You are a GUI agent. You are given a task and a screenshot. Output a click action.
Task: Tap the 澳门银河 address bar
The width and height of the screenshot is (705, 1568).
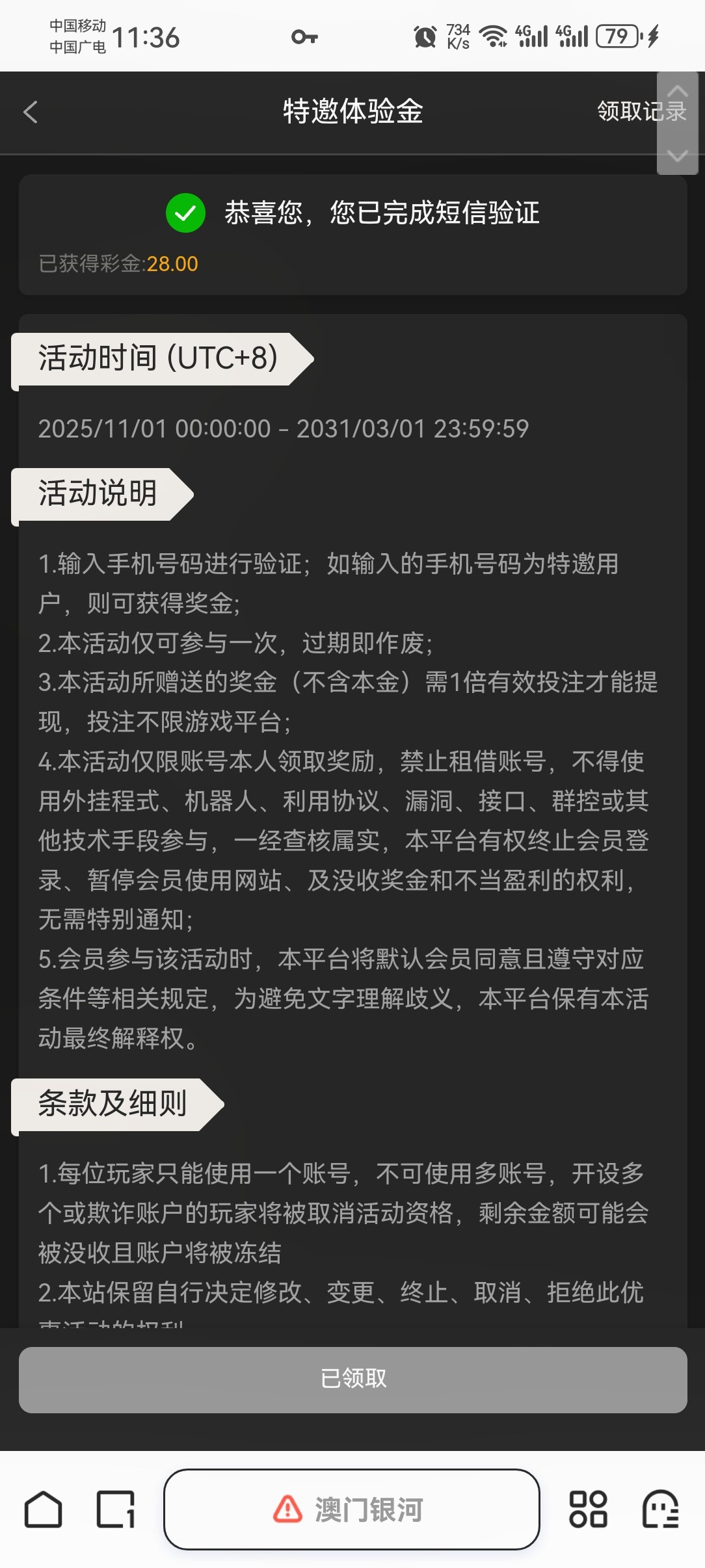click(351, 1509)
